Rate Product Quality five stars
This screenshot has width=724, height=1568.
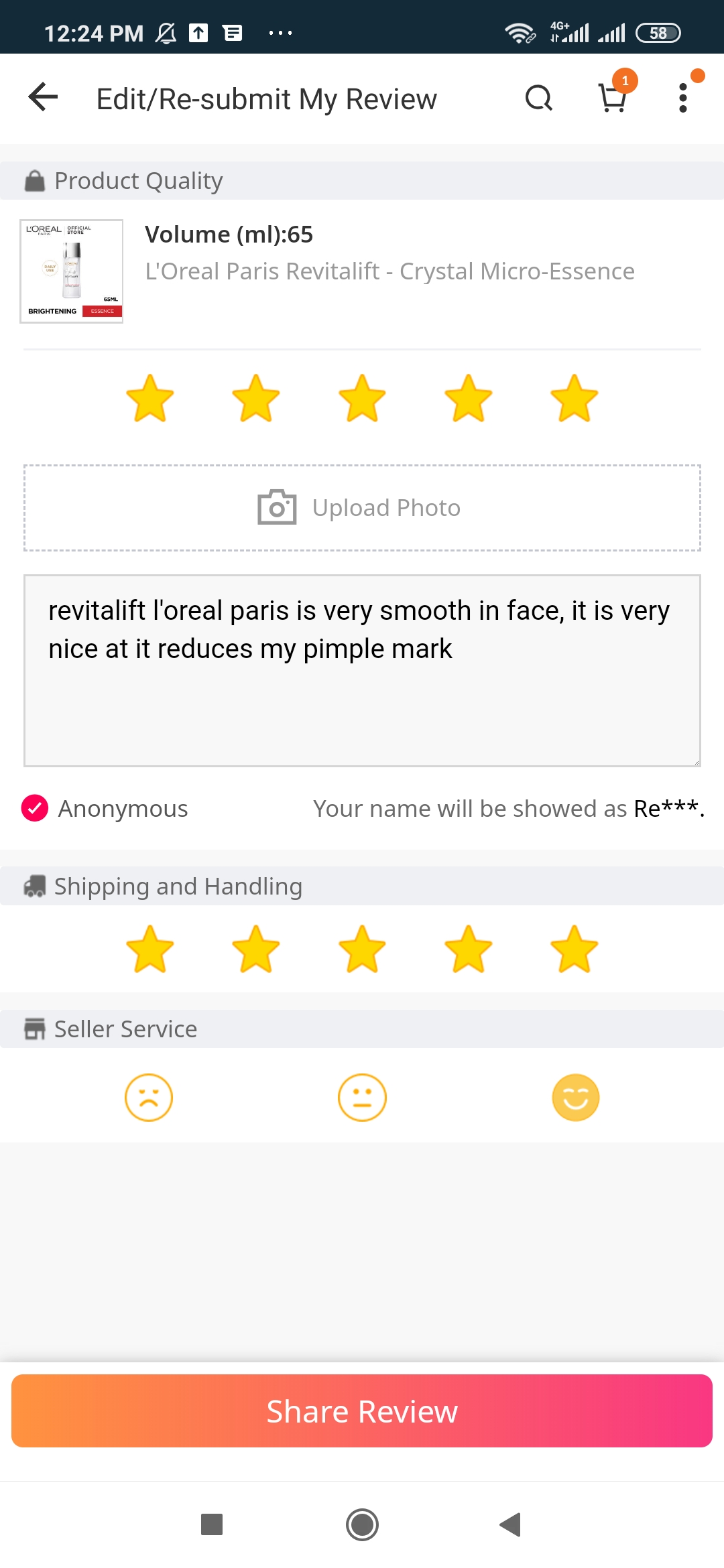point(575,398)
